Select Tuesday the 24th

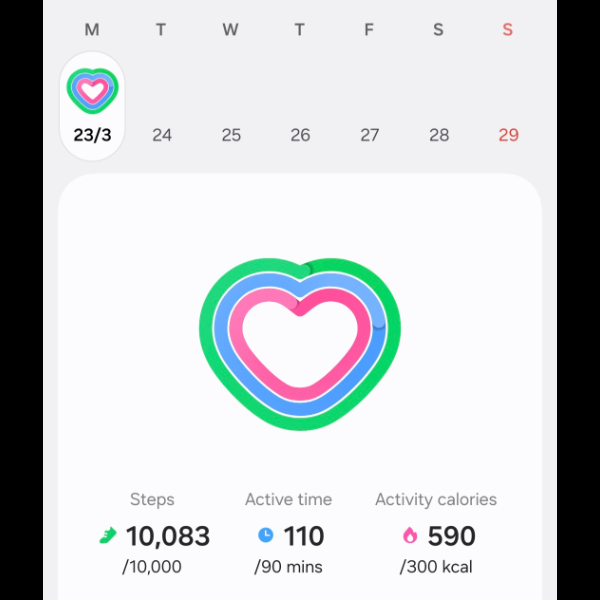click(162, 134)
